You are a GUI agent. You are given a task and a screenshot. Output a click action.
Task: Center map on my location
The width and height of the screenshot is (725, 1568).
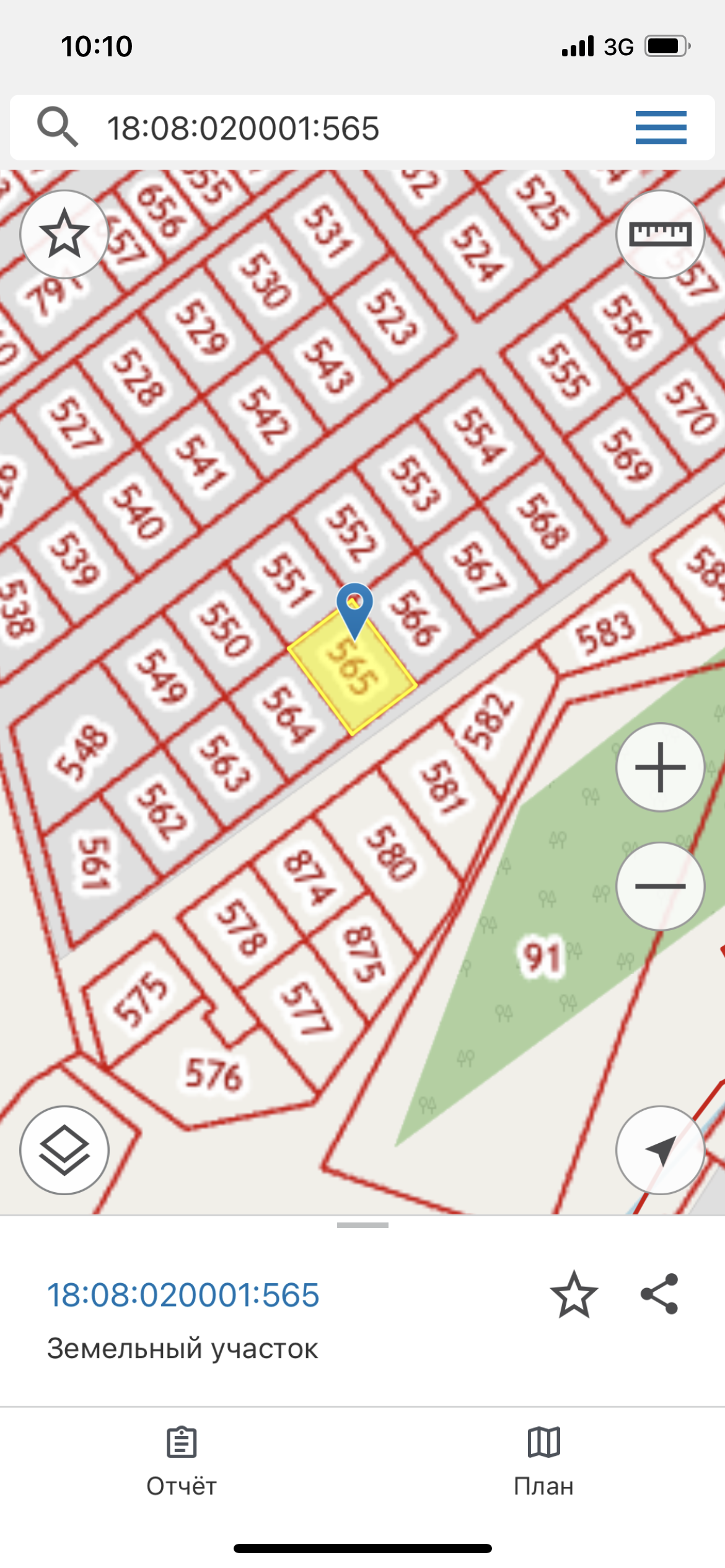[x=660, y=1150]
